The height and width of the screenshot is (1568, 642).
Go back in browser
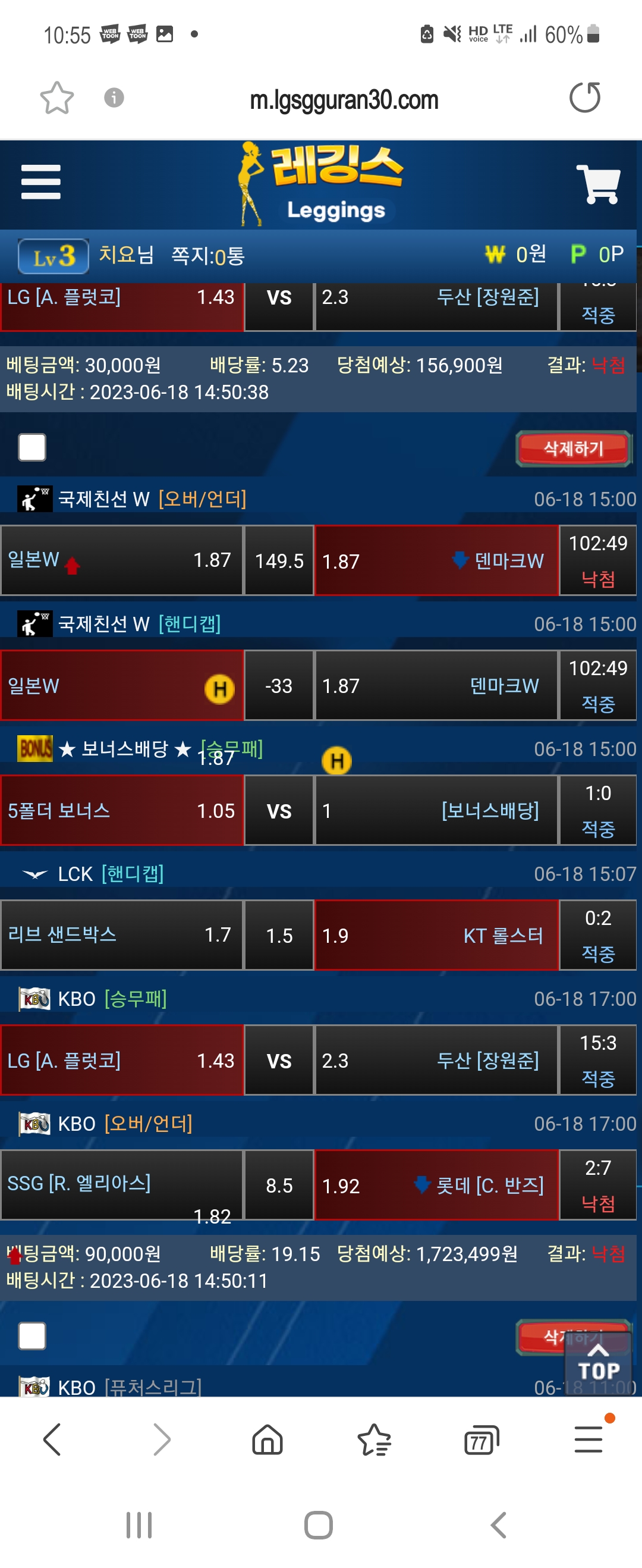52,1440
